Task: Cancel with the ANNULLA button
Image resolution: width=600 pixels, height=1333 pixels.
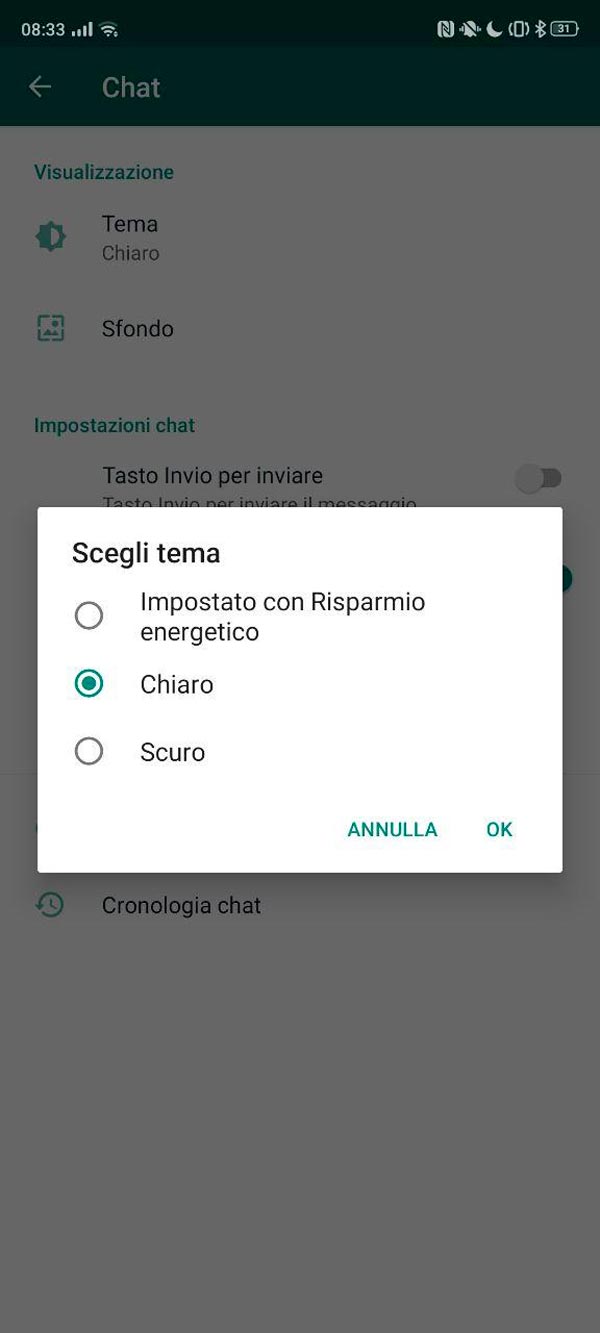Action: coord(392,829)
